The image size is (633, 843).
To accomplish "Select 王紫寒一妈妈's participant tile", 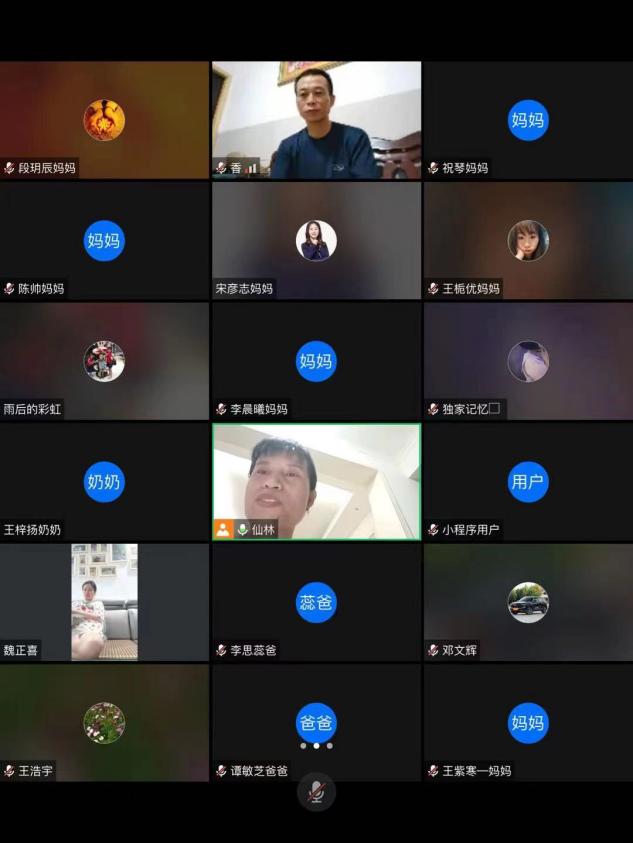I will [x=527, y=722].
